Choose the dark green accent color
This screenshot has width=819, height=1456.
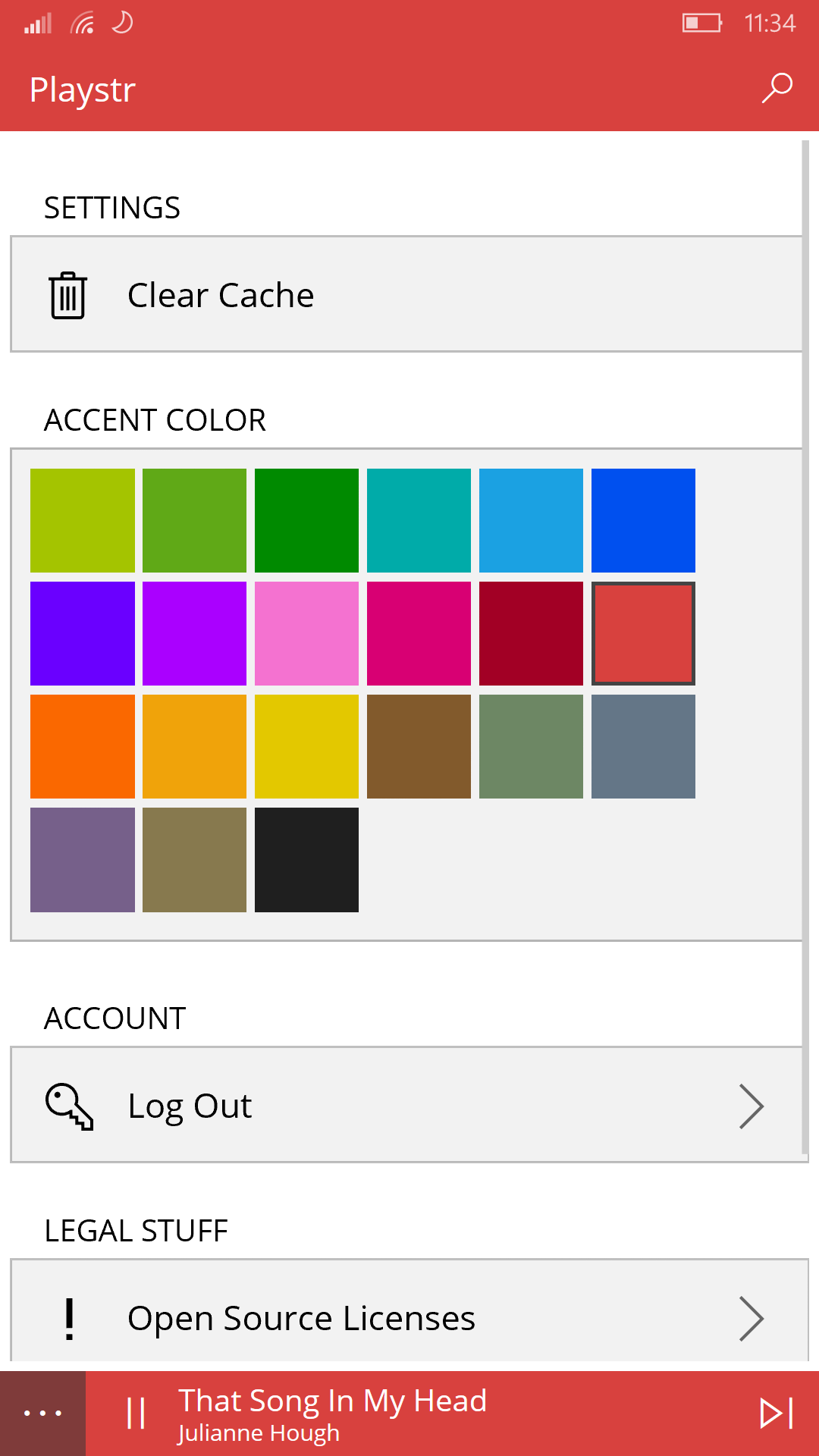click(306, 520)
